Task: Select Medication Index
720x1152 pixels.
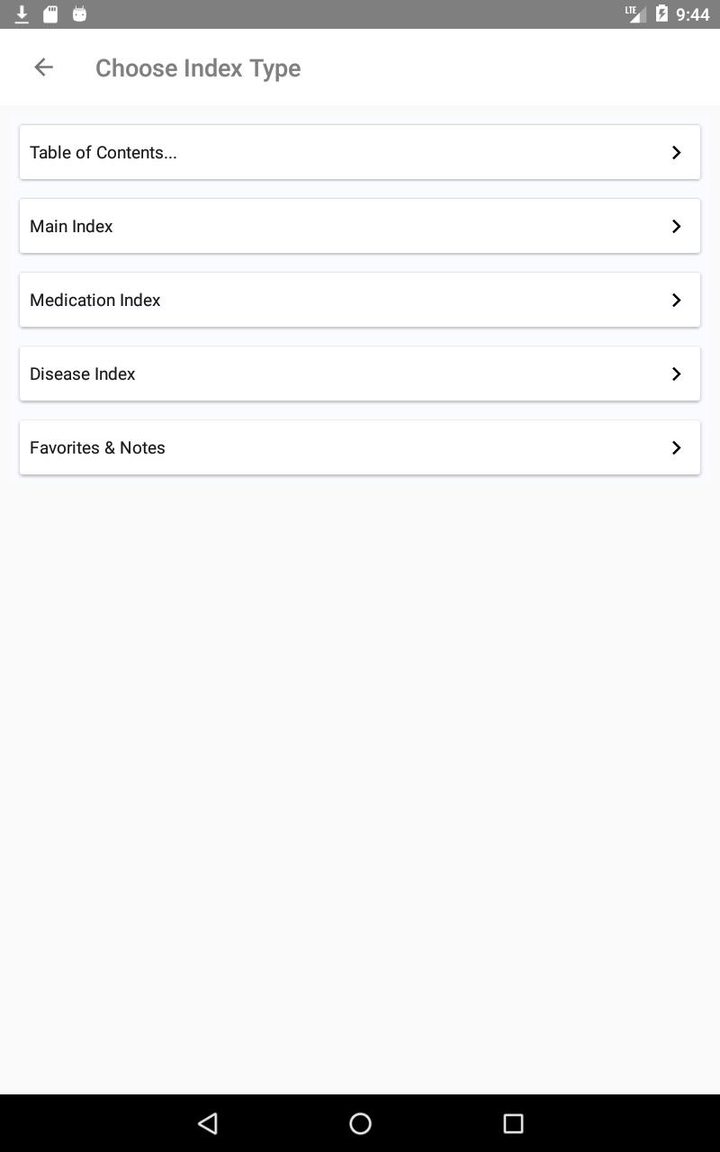Action: point(359,300)
